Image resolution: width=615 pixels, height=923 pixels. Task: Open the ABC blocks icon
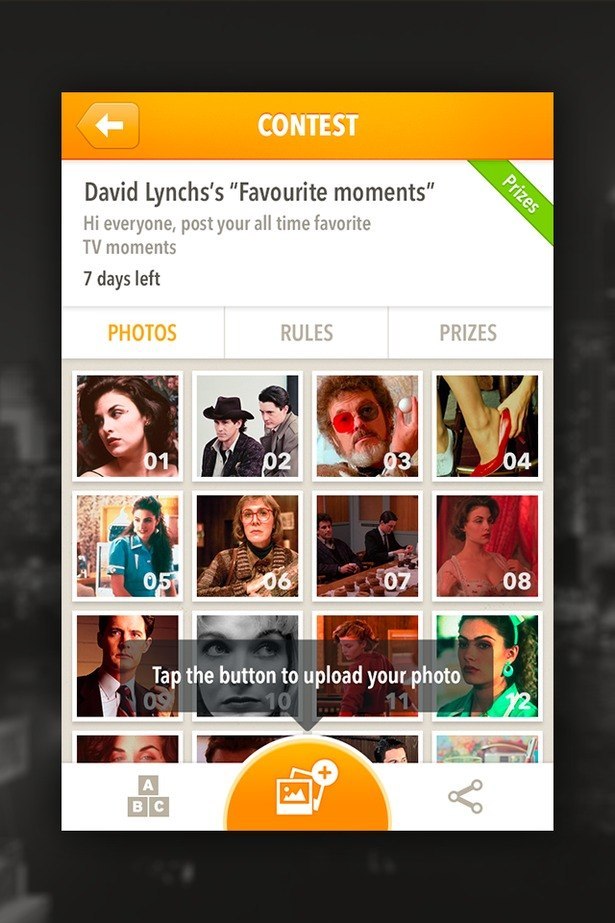pyautogui.click(x=148, y=797)
